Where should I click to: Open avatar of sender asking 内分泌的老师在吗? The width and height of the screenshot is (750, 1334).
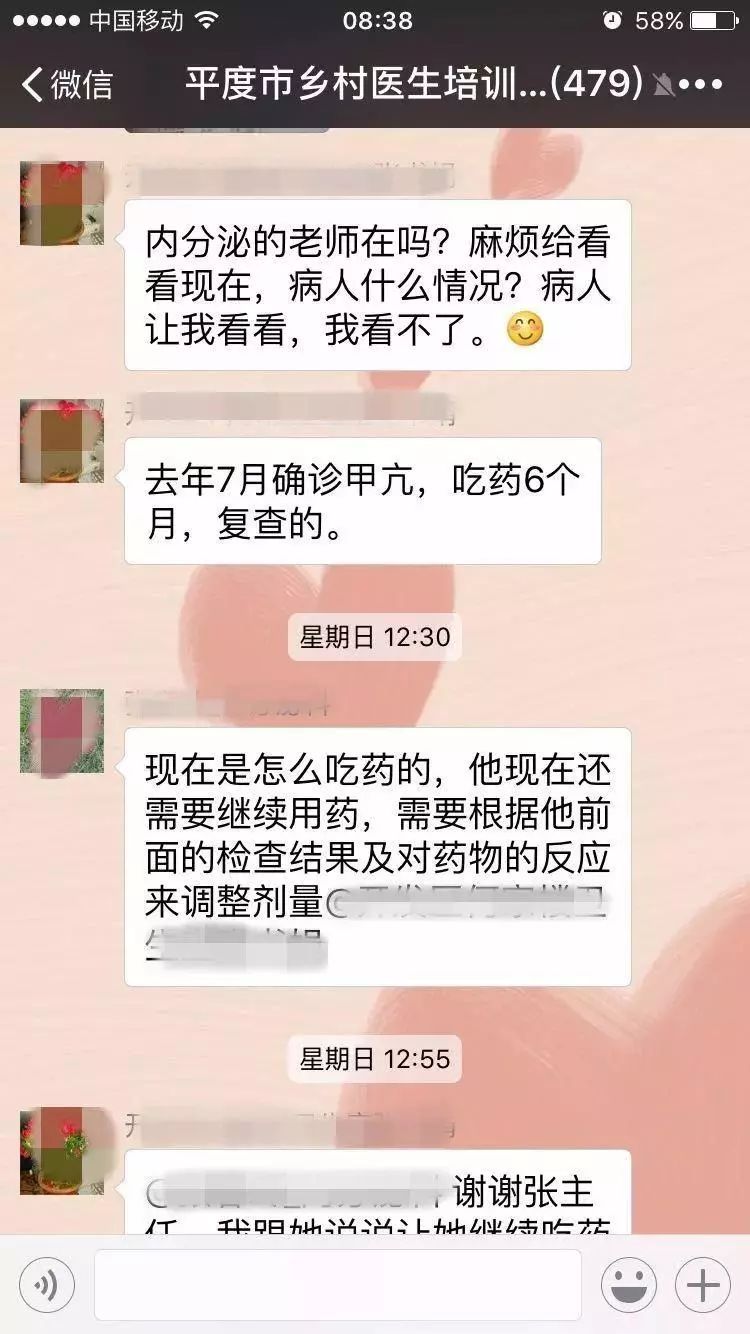pos(62,203)
